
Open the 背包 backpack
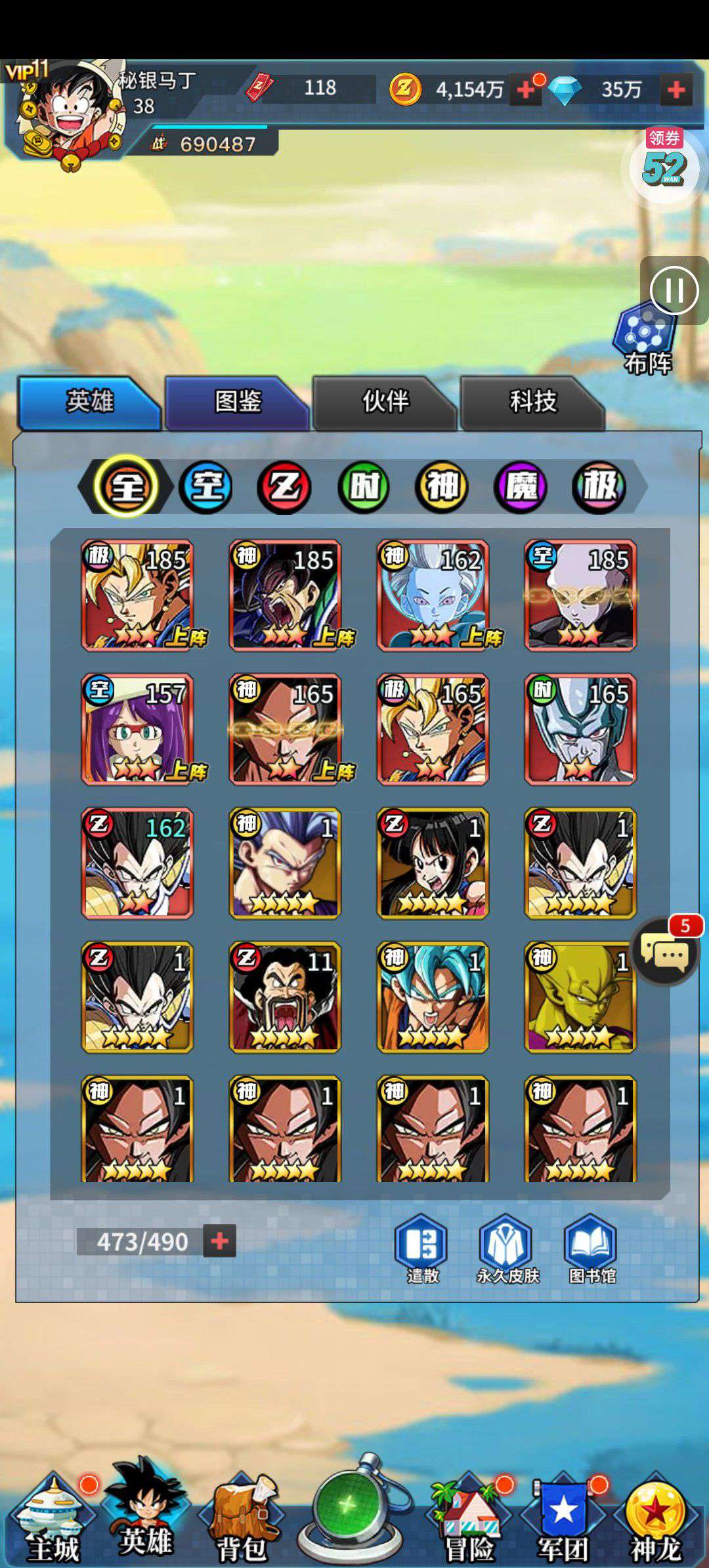coord(242,1521)
